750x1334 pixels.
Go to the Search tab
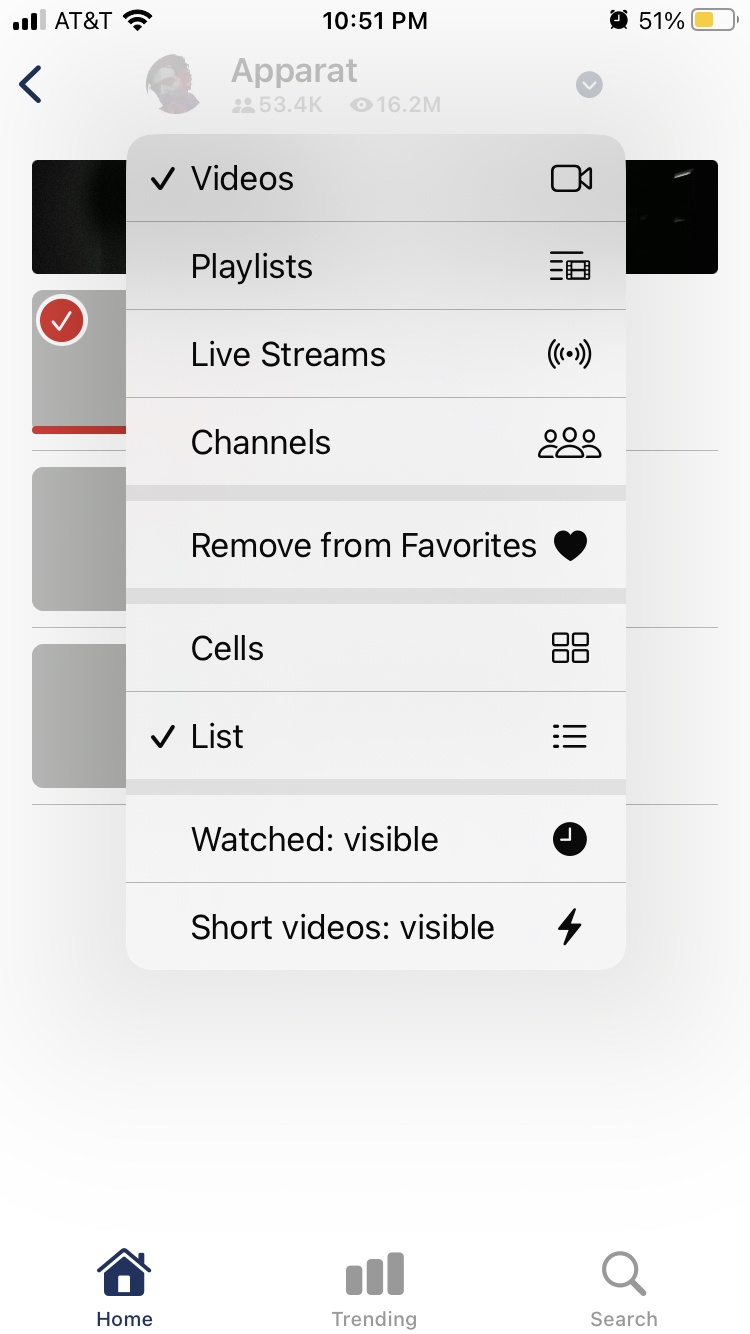[x=624, y=1288]
